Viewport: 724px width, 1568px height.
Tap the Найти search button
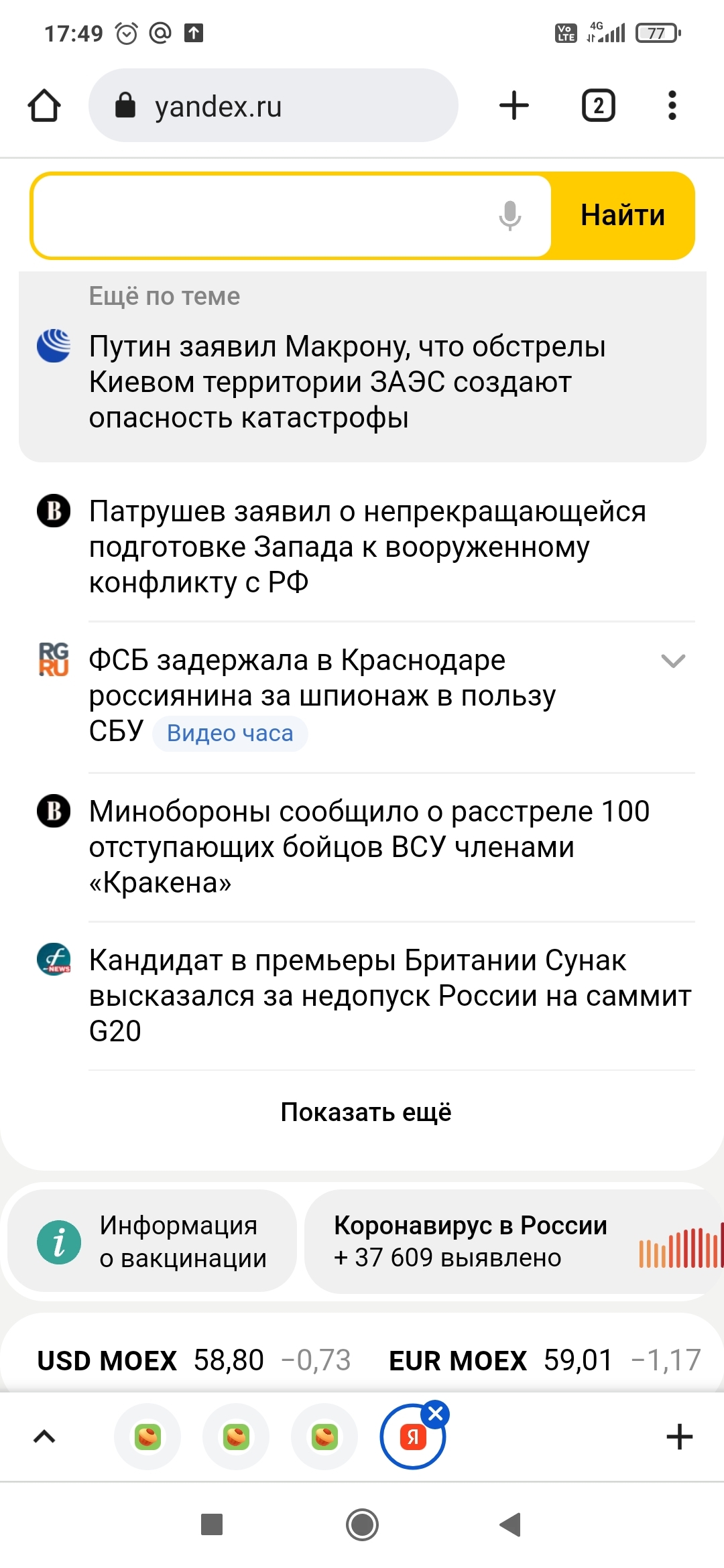[x=622, y=216]
